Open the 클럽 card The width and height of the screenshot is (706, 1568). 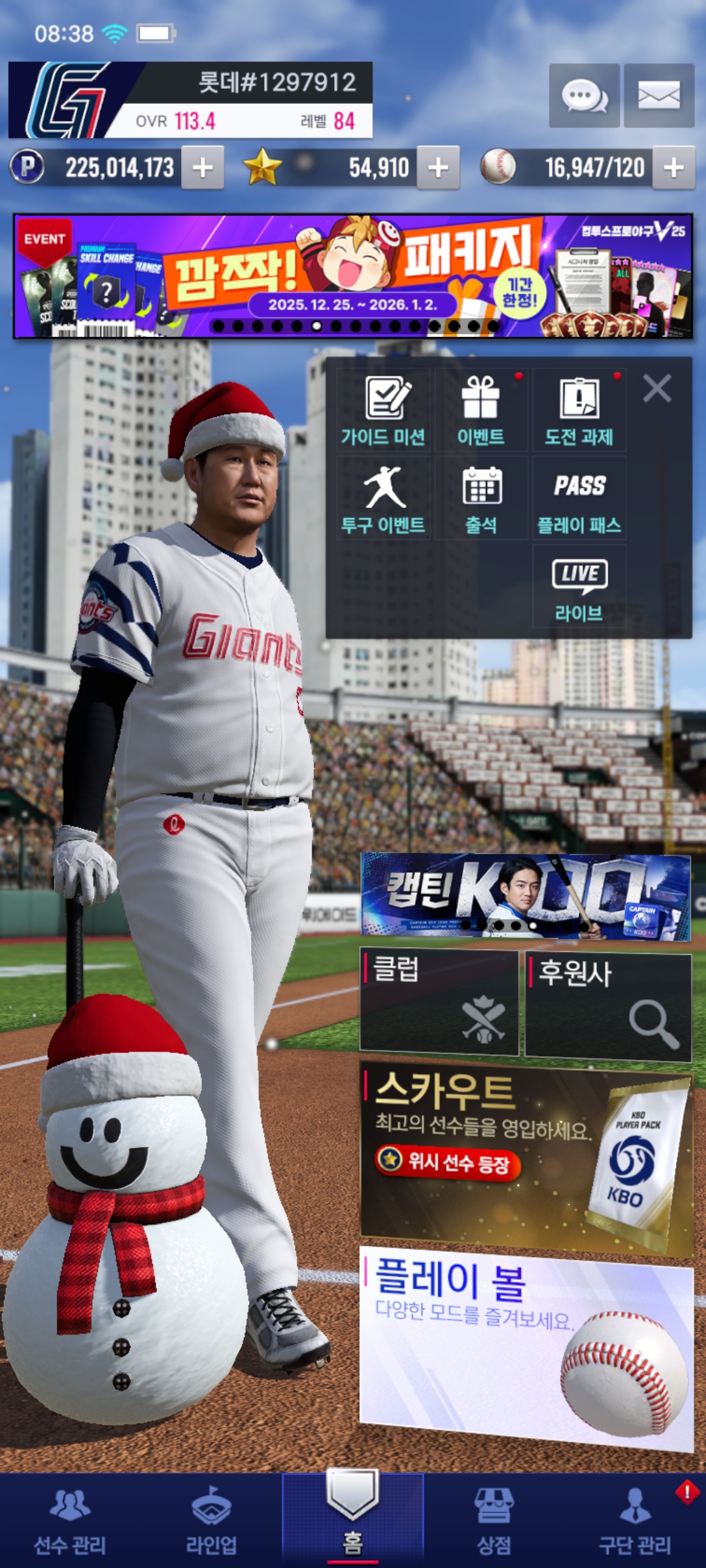coord(439,1003)
